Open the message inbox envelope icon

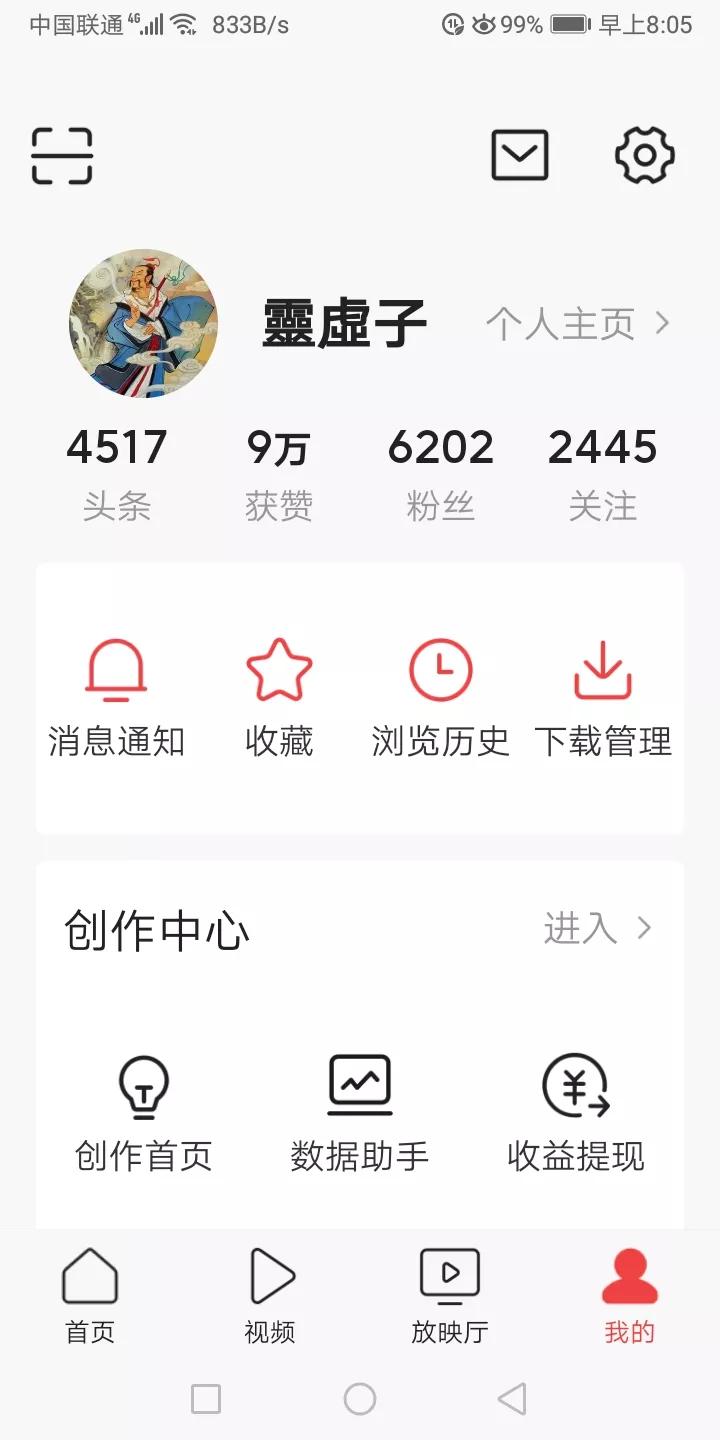pyautogui.click(x=518, y=155)
